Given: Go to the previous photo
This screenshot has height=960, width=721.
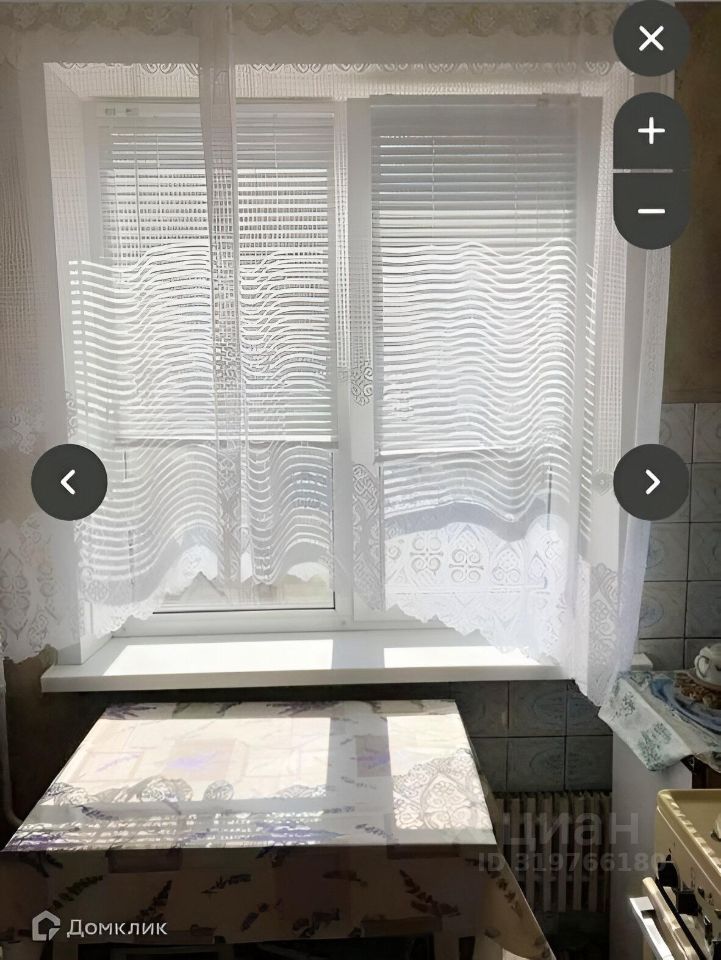Looking at the screenshot, I should pyautogui.click(x=69, y=482).
